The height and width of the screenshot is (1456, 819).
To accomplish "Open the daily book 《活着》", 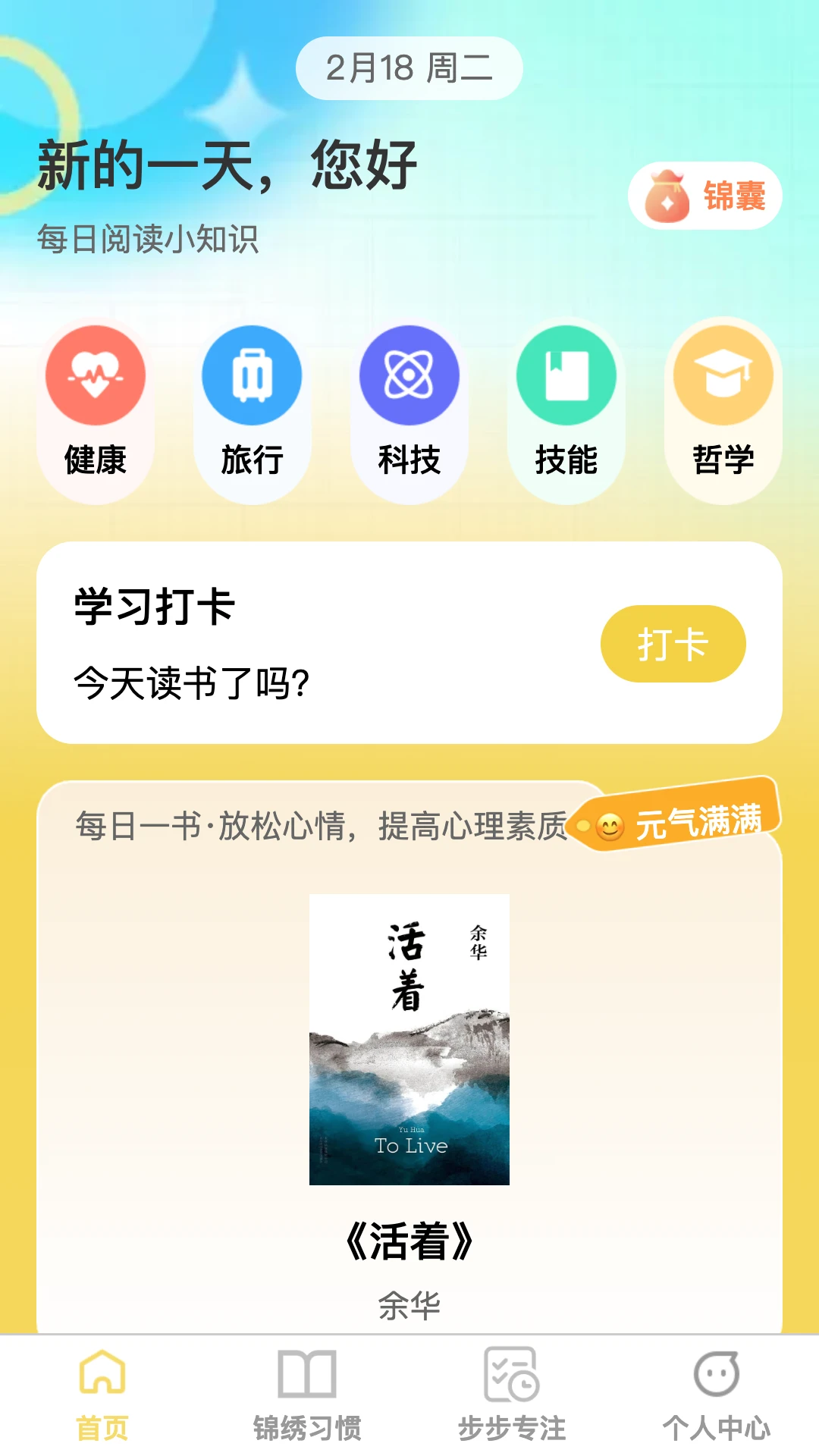I will point(409,1039).
